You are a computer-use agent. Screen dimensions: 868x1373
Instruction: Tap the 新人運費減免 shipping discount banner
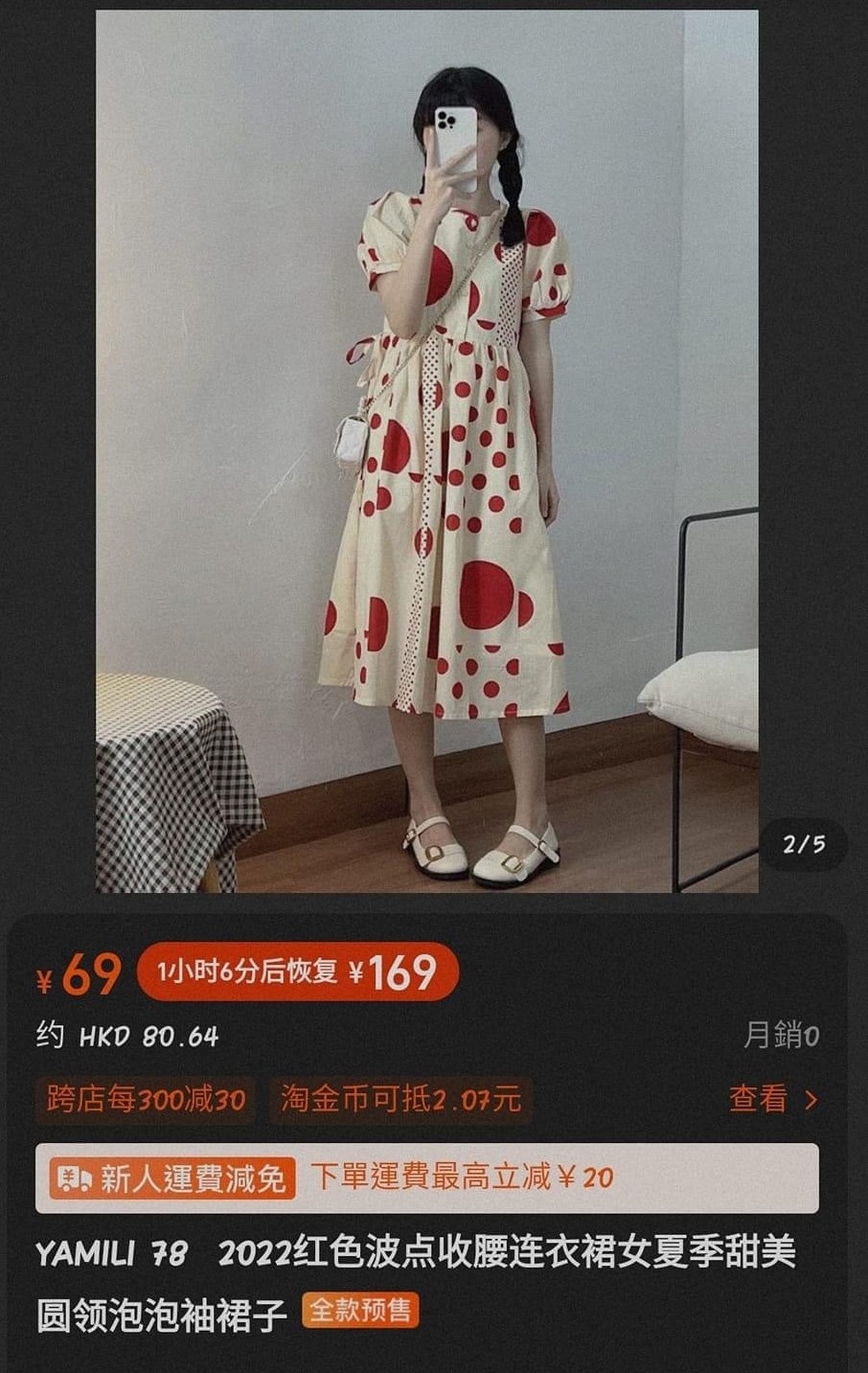(x=426, y=1178)
